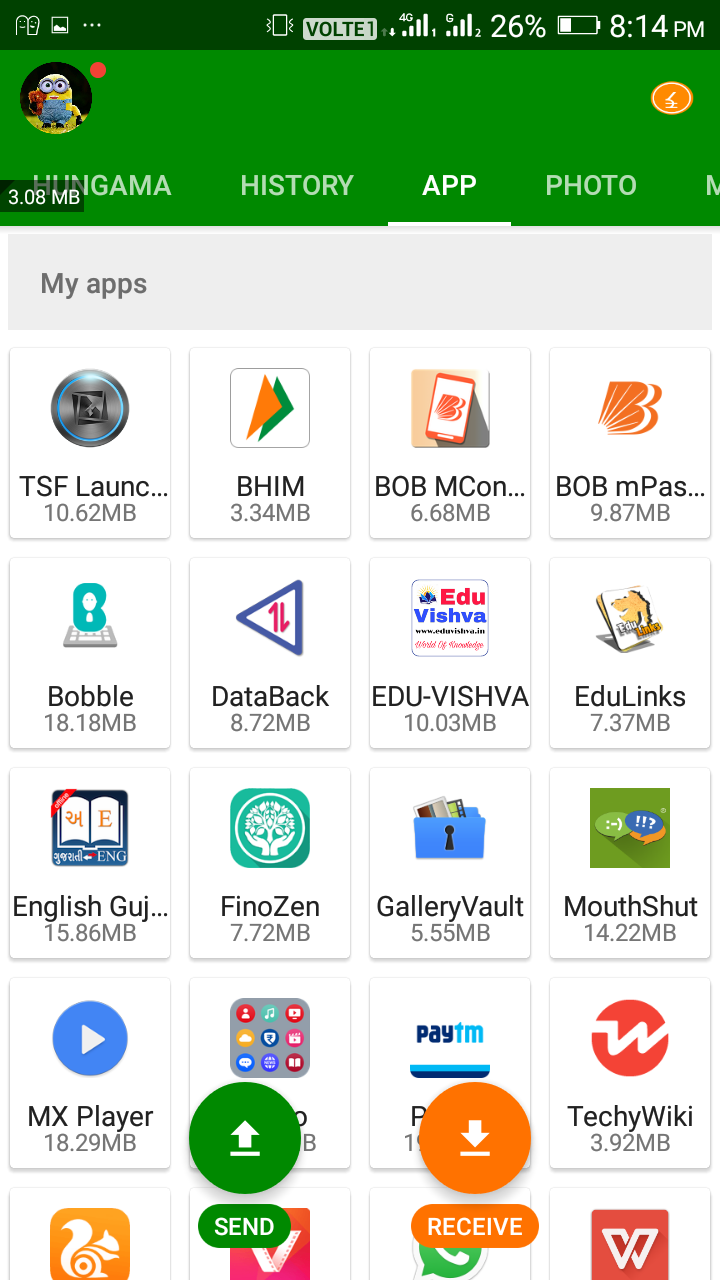The height and width of the screenshot is (1280, 720).
Task: Switch to the HISTORY tab
Action: point(297,185)
